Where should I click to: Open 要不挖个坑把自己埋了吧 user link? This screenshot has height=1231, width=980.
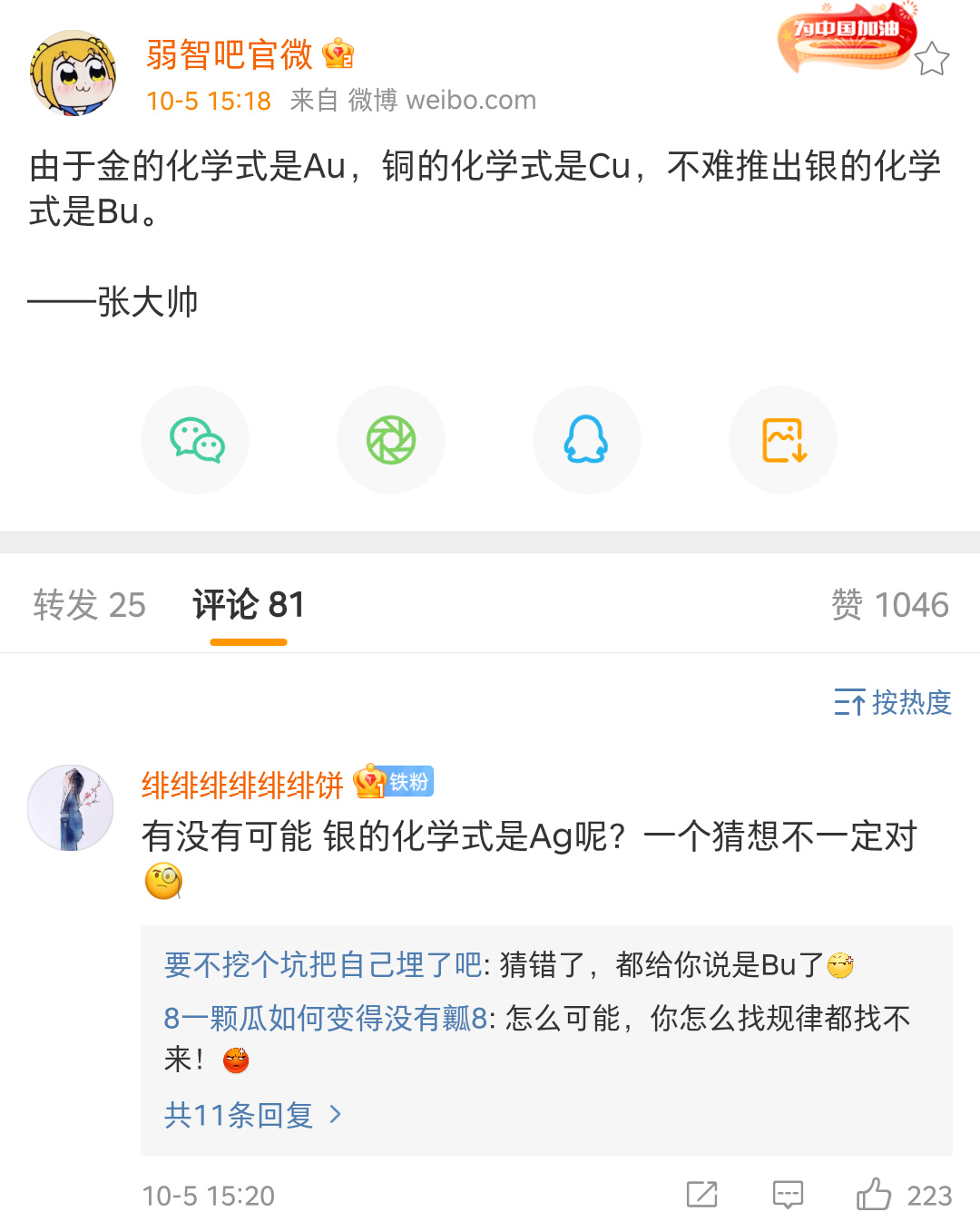323,964
